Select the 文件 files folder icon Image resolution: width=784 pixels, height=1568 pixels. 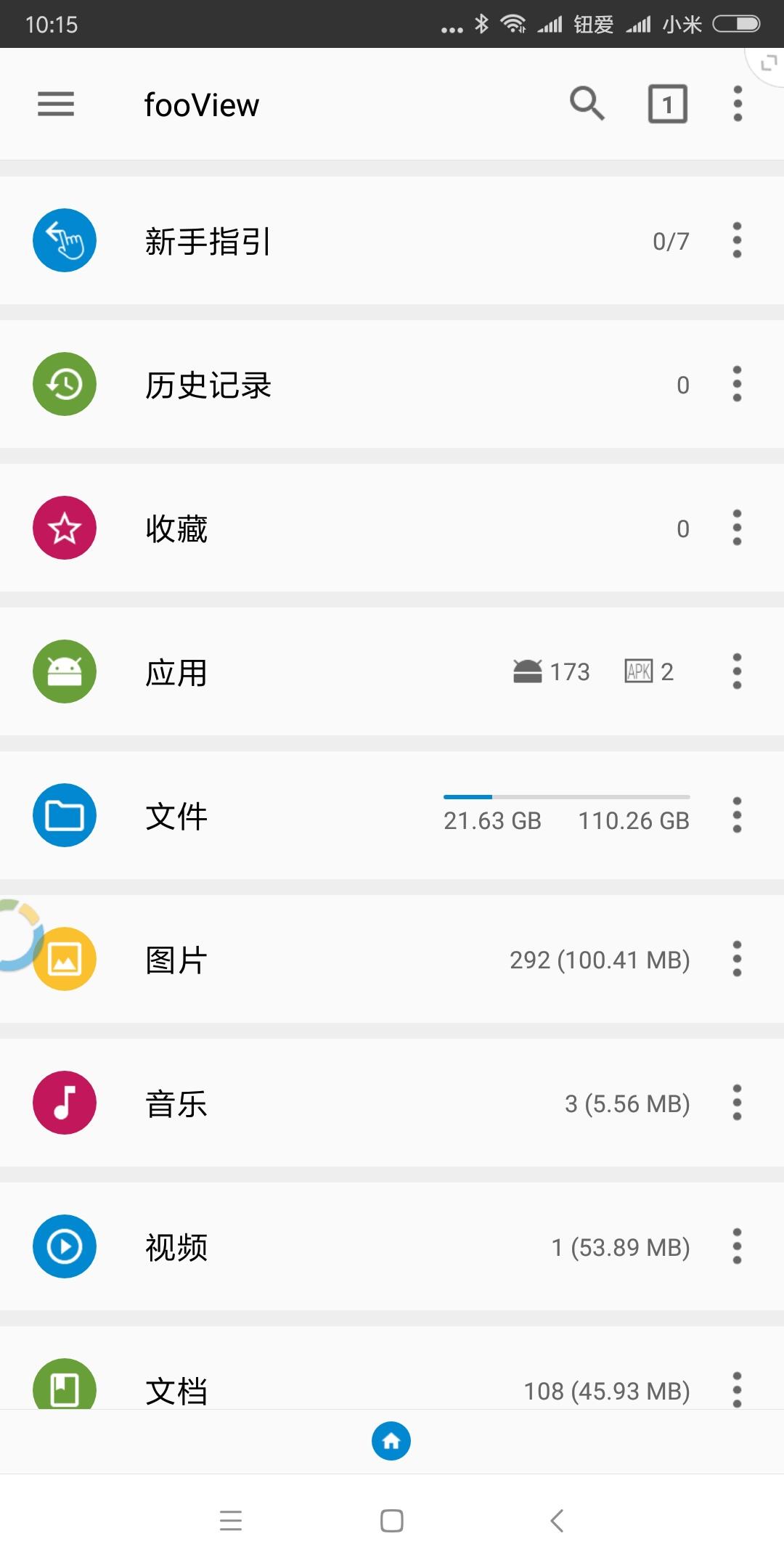pos(64,815)
